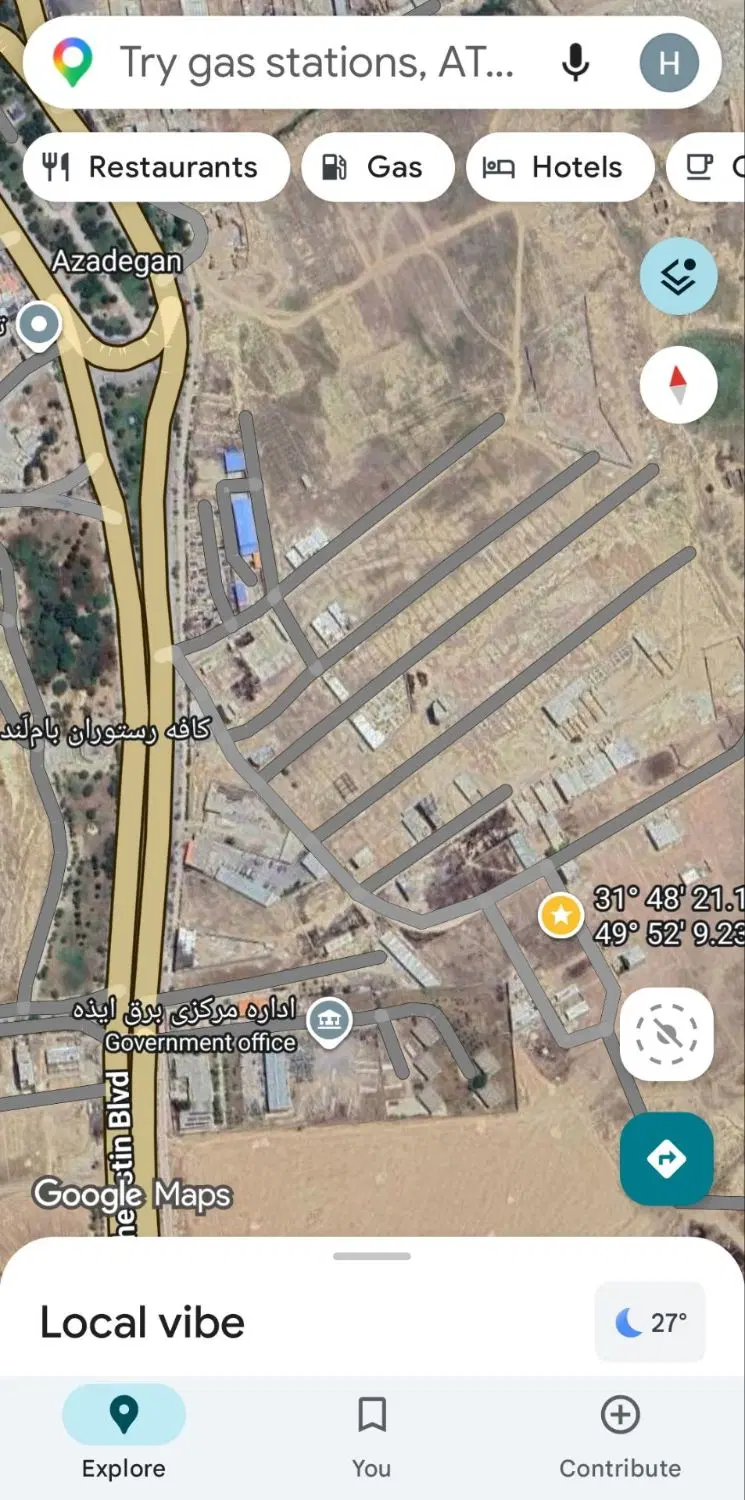Viewport: 745px width, 1500px height.
Task: Select the Explore tab
Action: click(x=124, y=1438)
